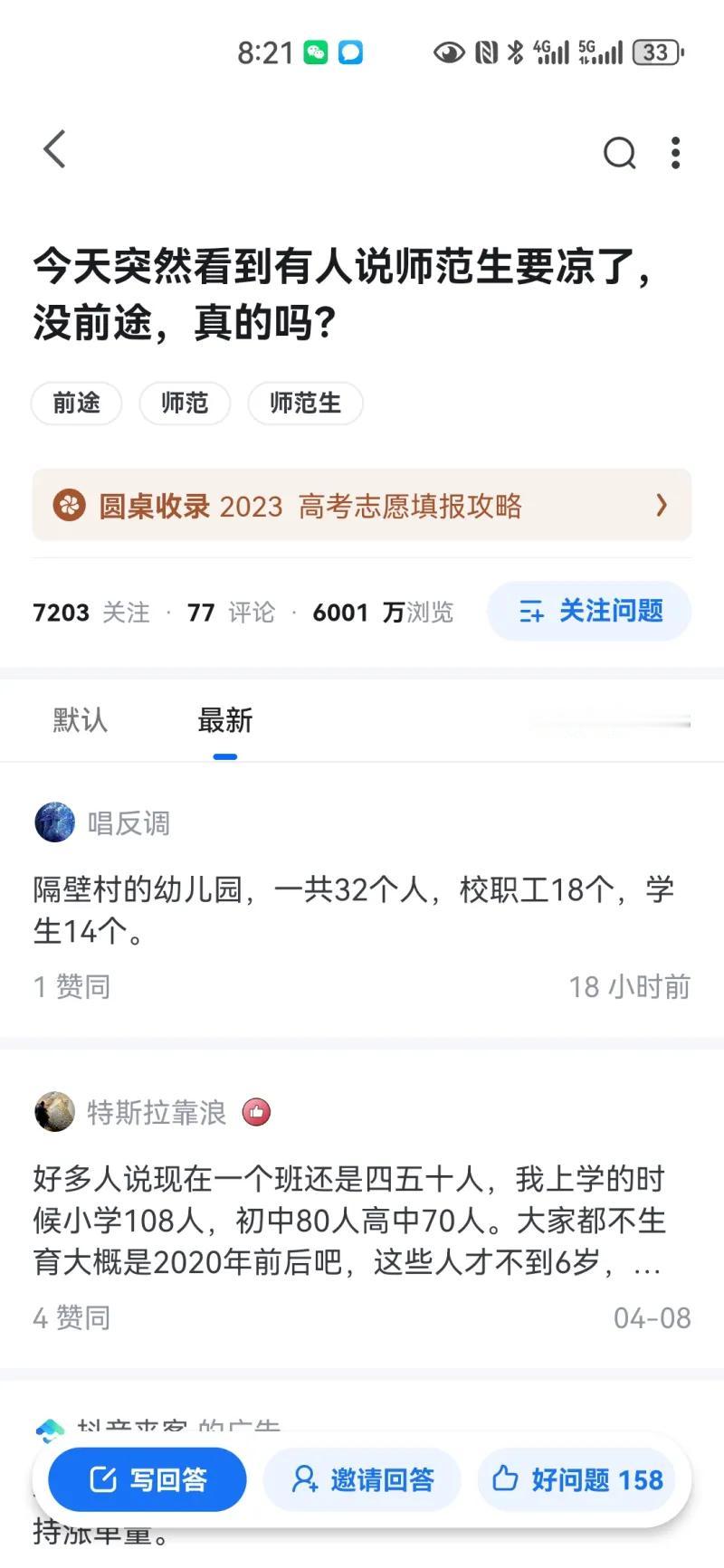
Task: Open the 77 评论 comments link
Action: tap(230, 612)
